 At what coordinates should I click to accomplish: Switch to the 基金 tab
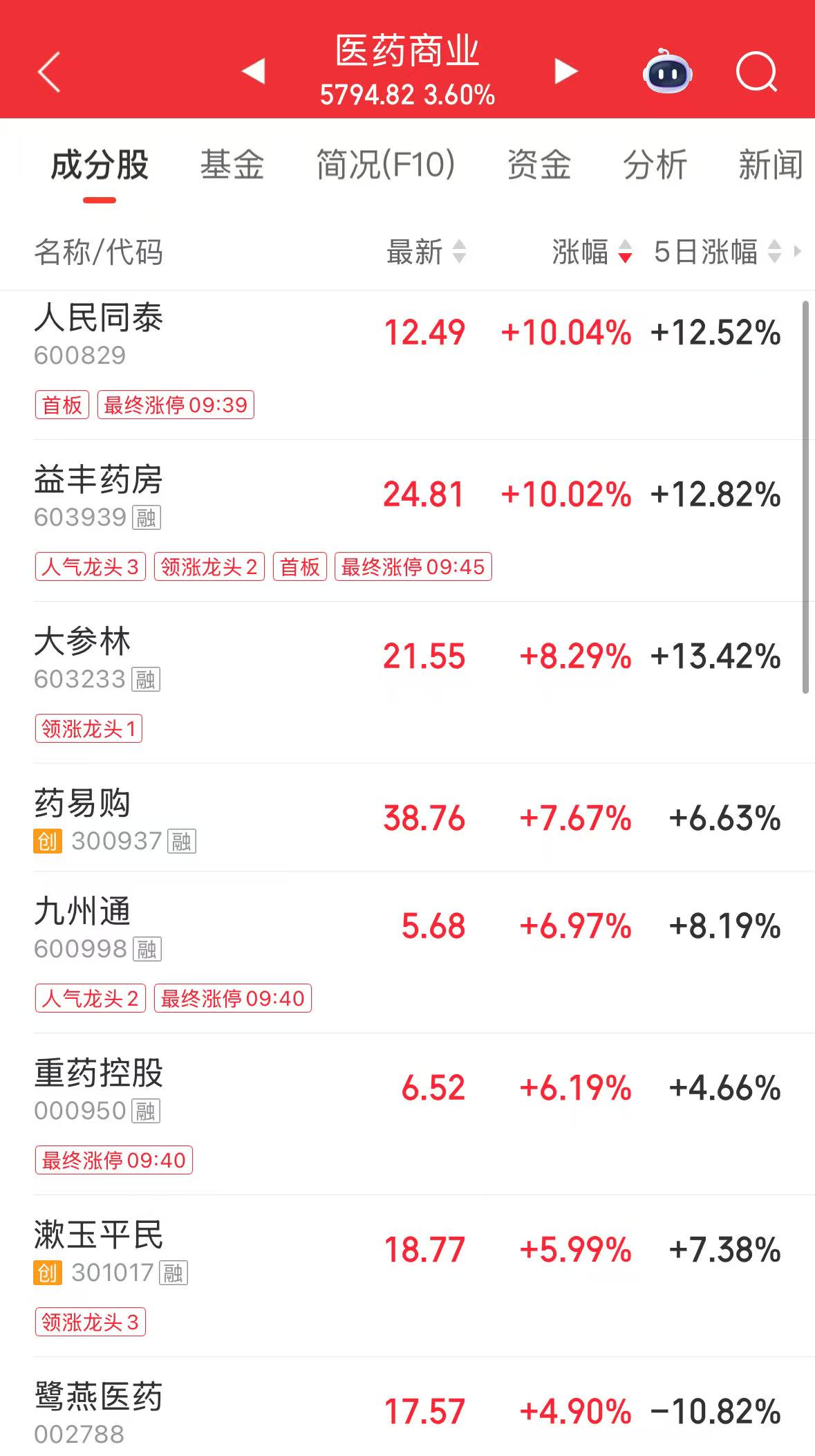[232, 165]
